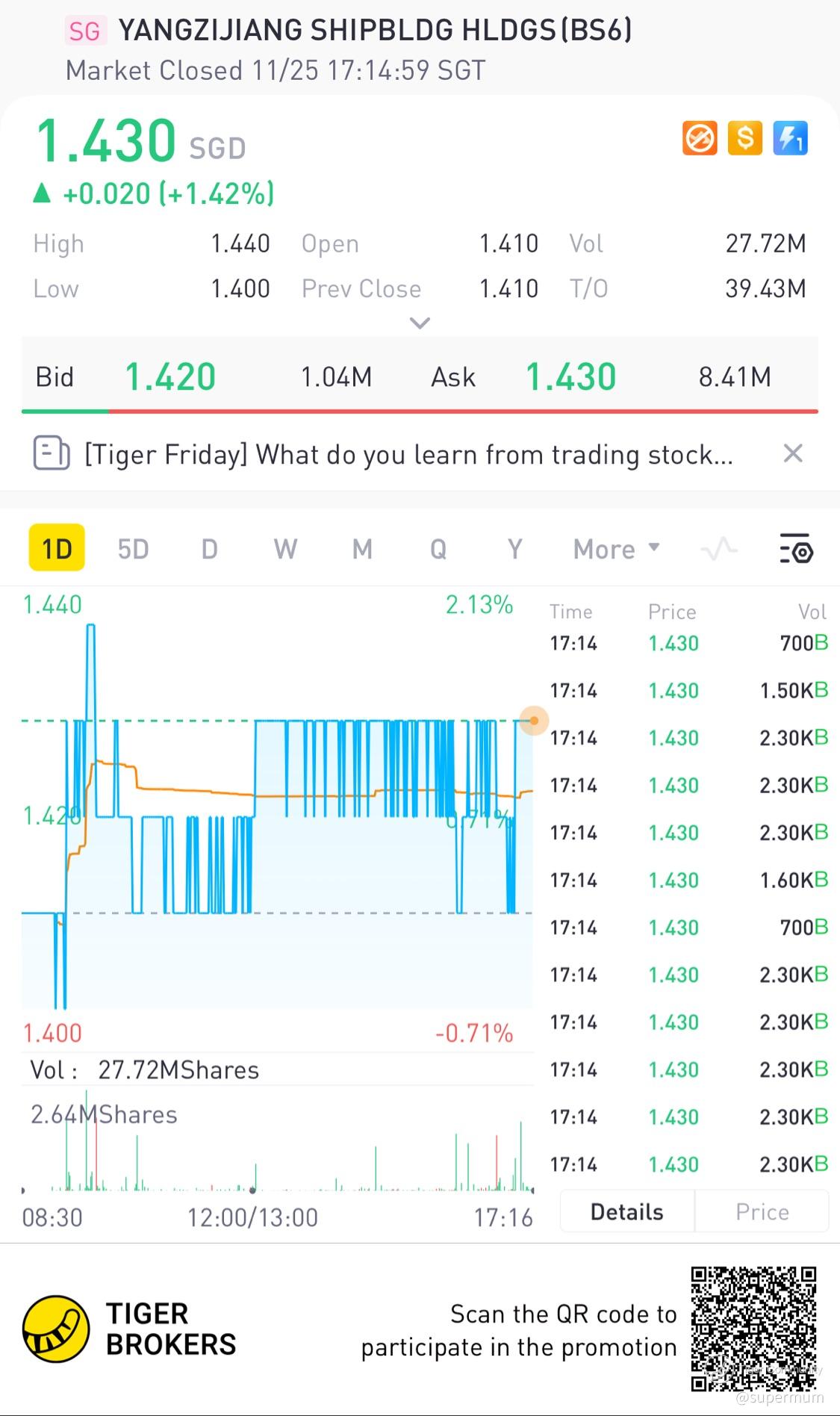Open the More timeframes dropdown

616,549
